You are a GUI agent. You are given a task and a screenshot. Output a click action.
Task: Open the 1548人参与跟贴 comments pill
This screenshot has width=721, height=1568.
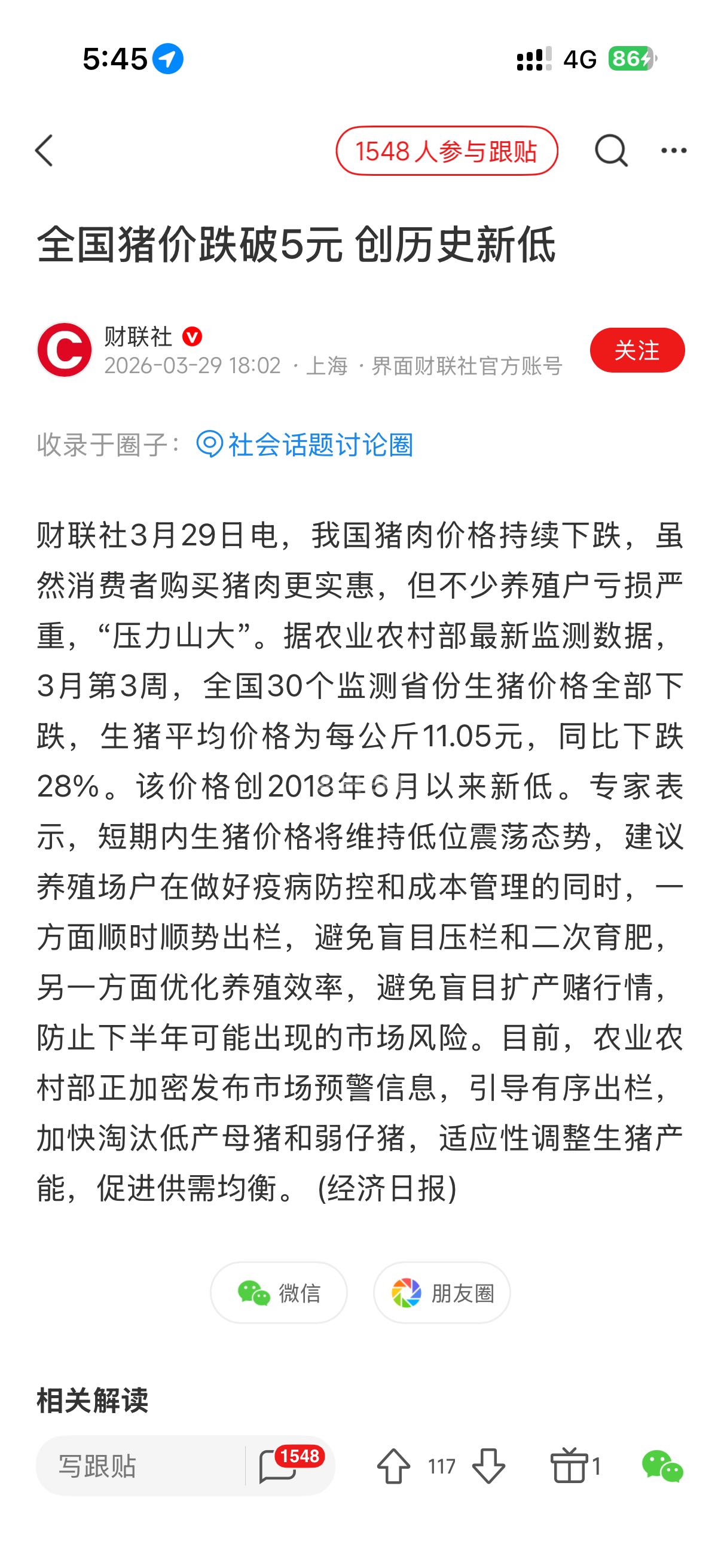447,151
